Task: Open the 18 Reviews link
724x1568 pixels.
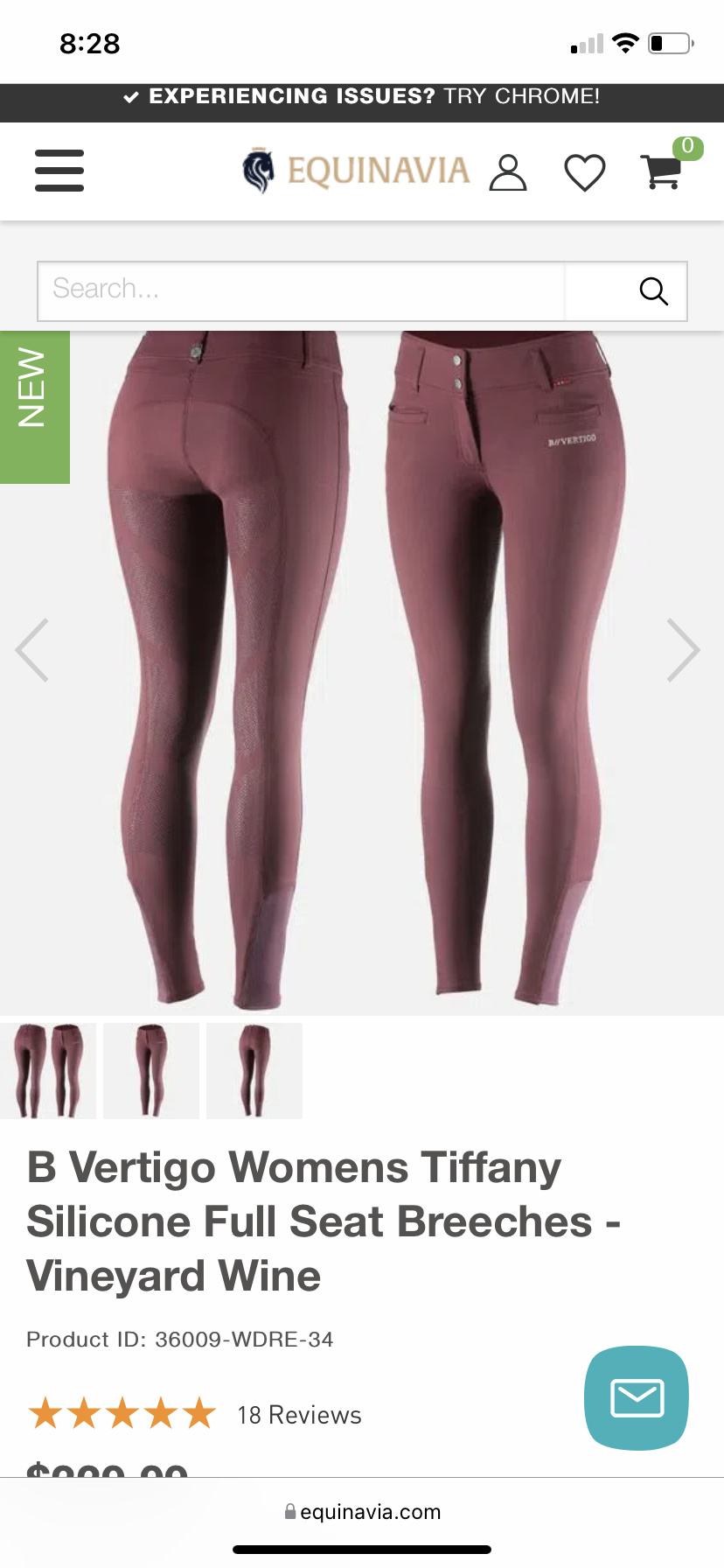Action: [299, 1415]
